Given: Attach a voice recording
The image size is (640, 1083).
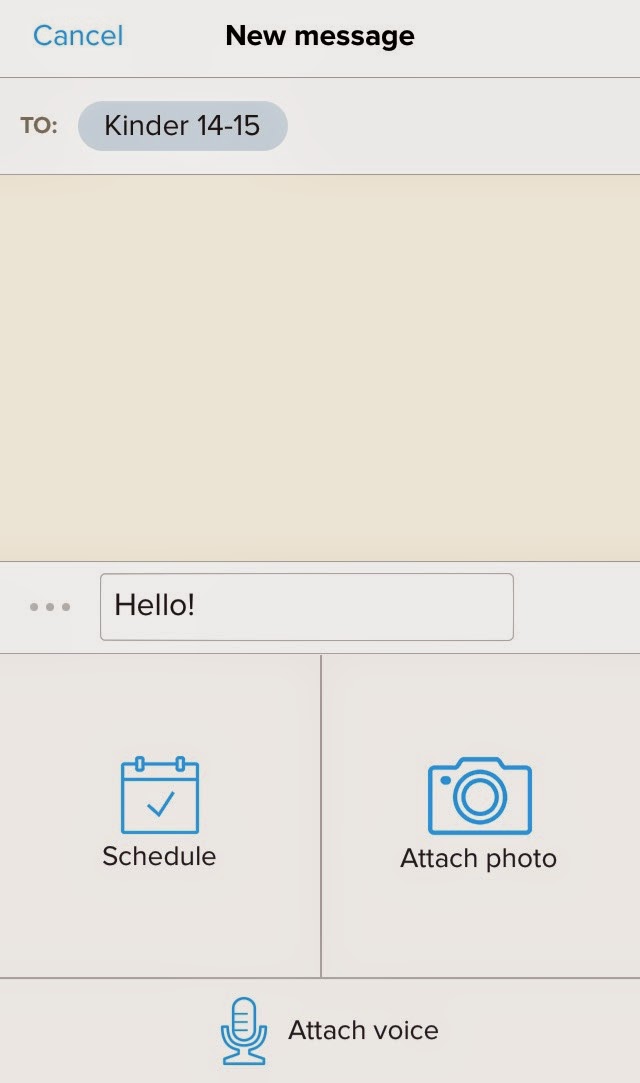Looking at the screenshot, I should pos(329,1031).
